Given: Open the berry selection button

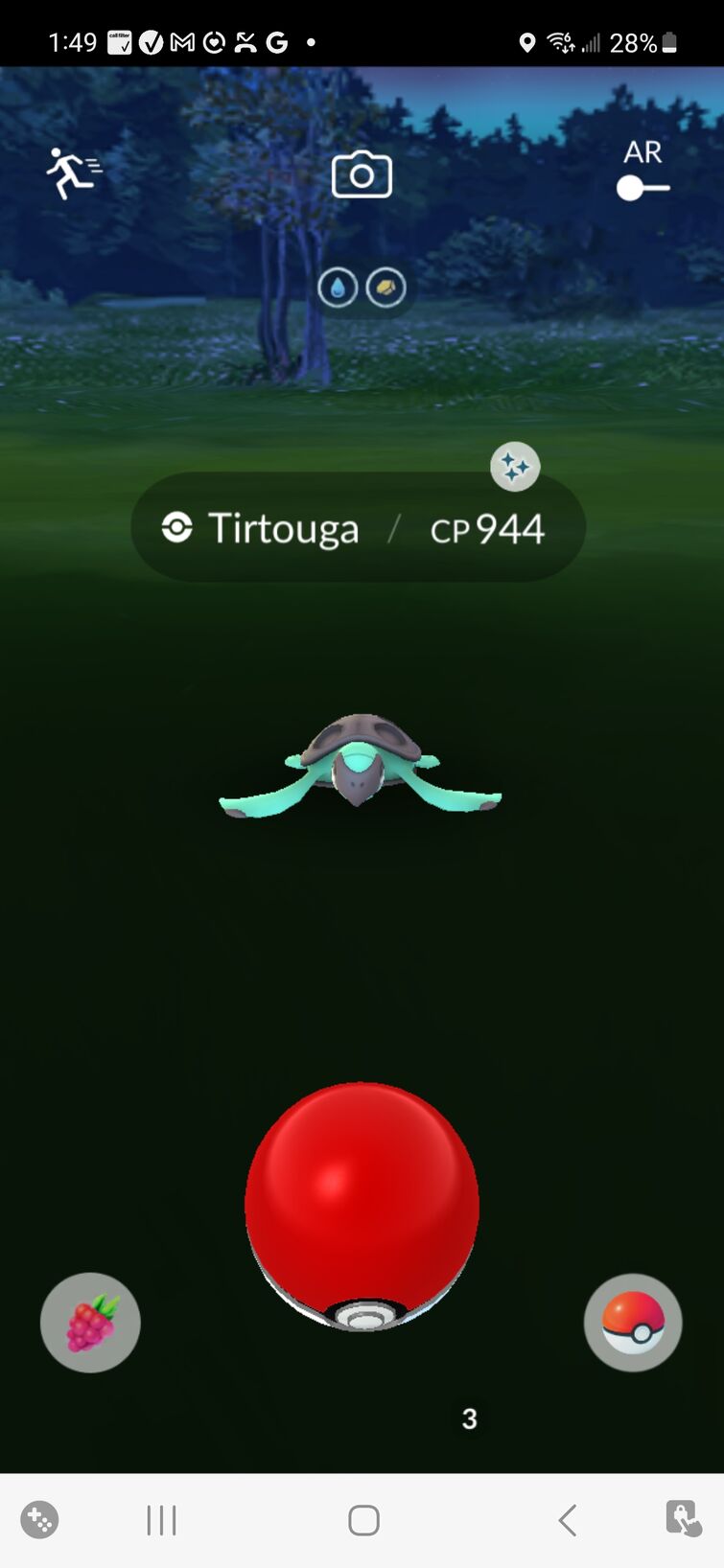Looking at the screenshot, I should point(90,1323).
